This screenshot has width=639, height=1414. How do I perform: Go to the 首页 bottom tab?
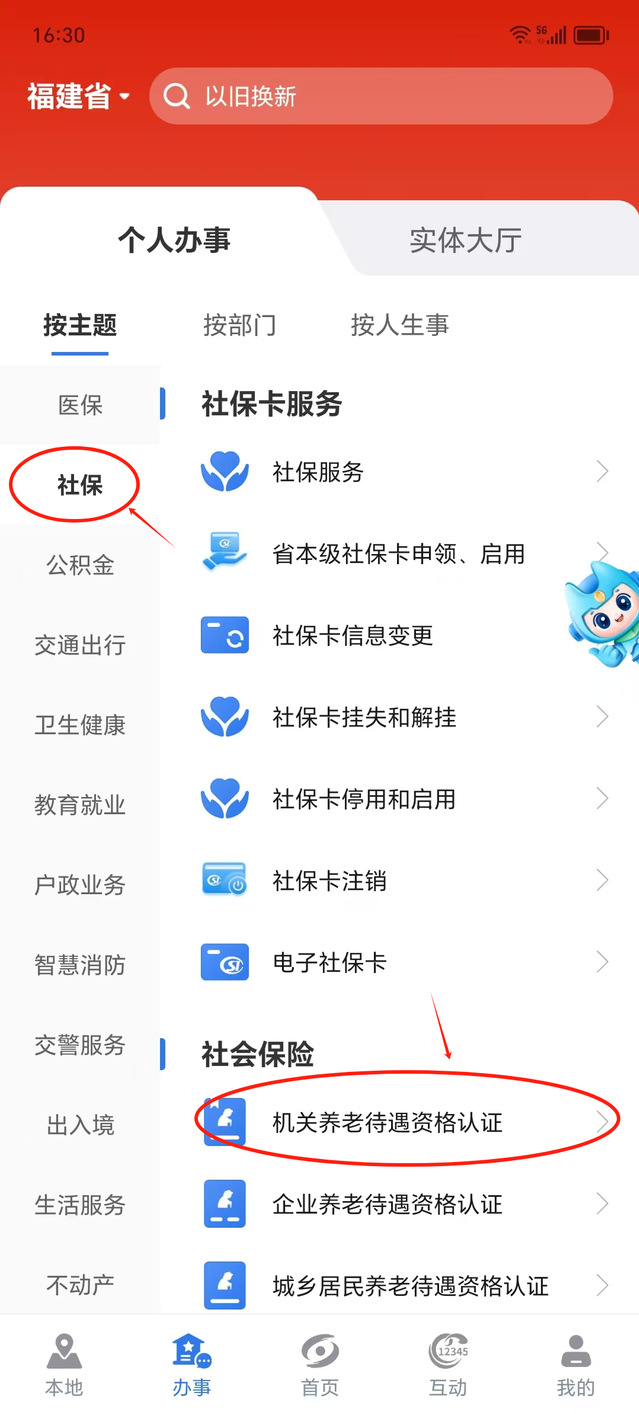click(x=320, y=1364)
